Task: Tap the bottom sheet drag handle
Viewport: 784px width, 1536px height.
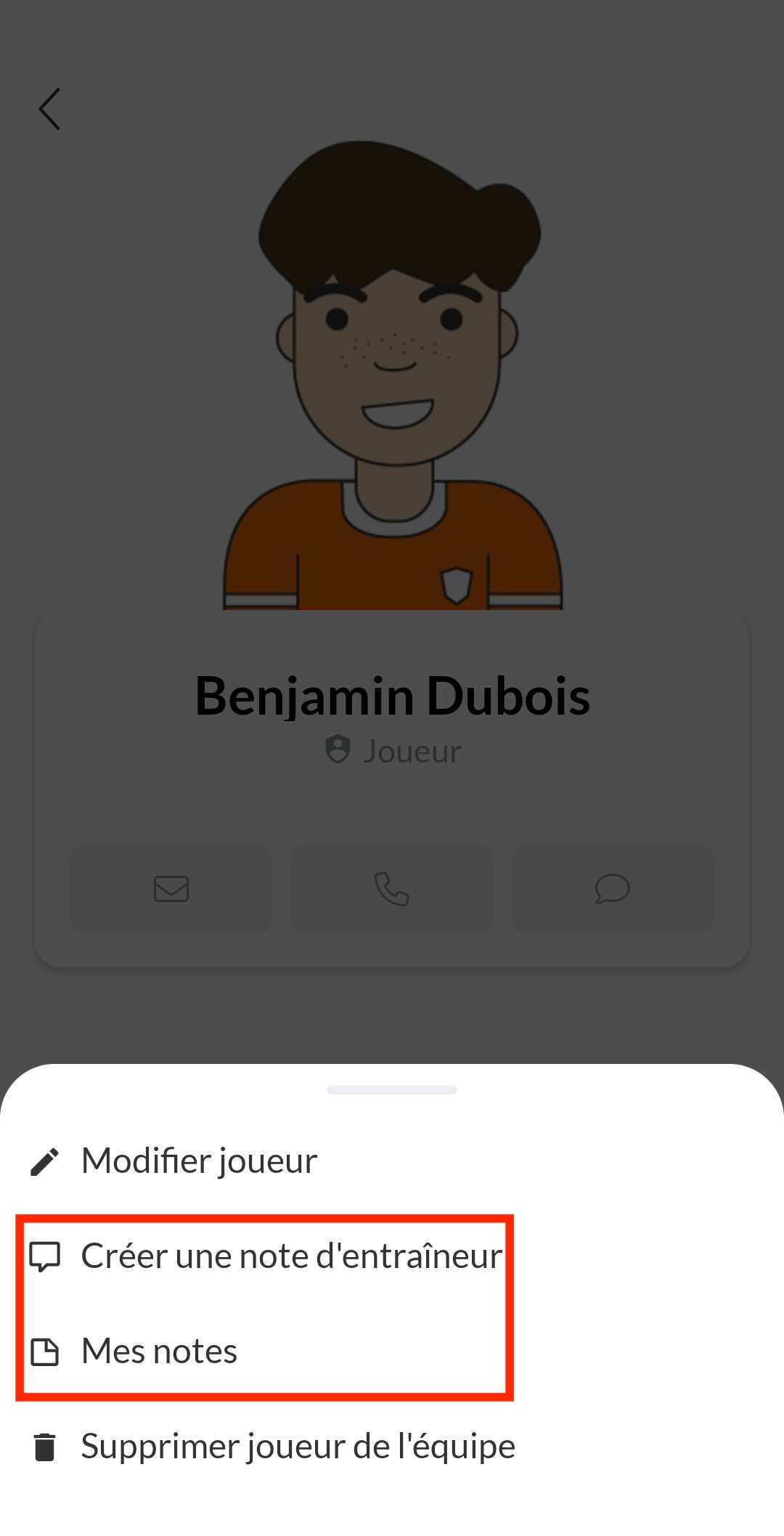Action: 392,1089
